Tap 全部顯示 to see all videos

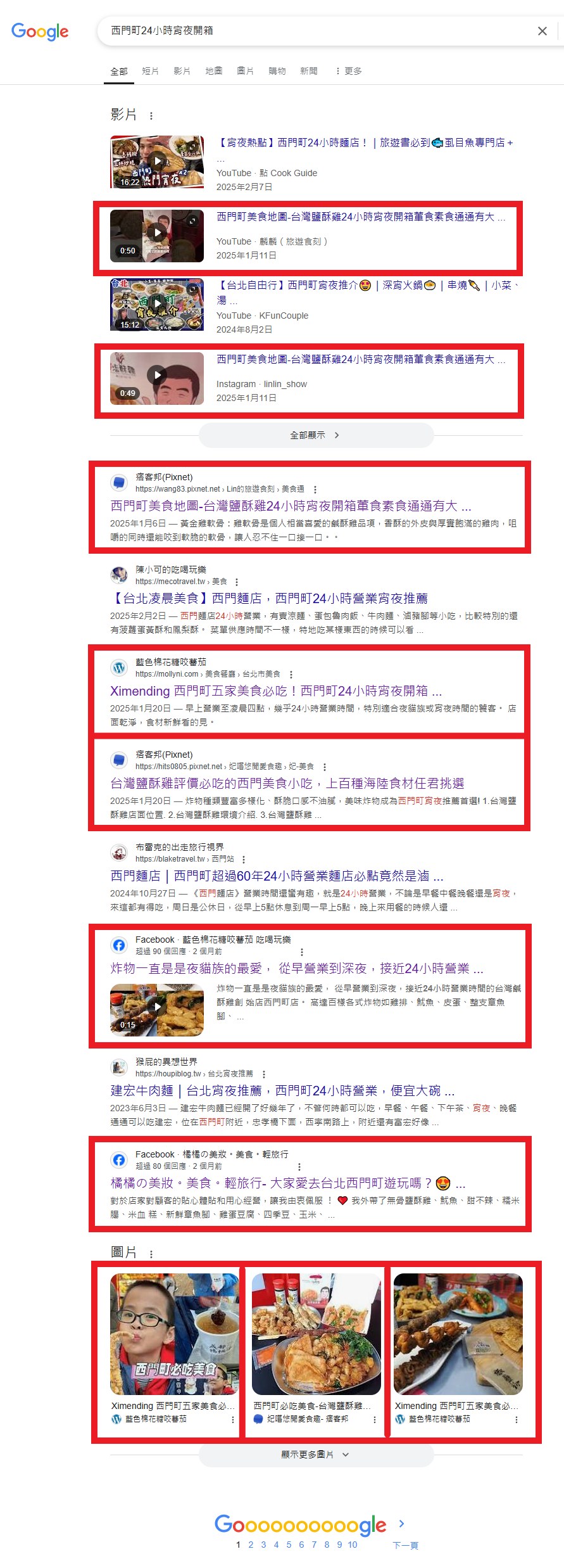[315, 435]
